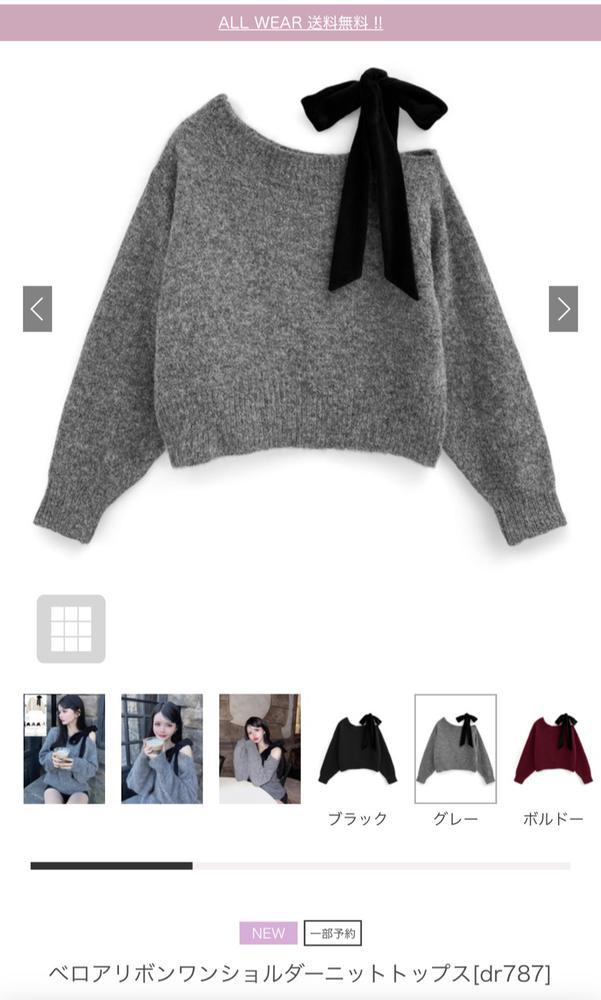
Task: Open the ALL WEAR free shipping banner link
Action: (x=300, y=22)
